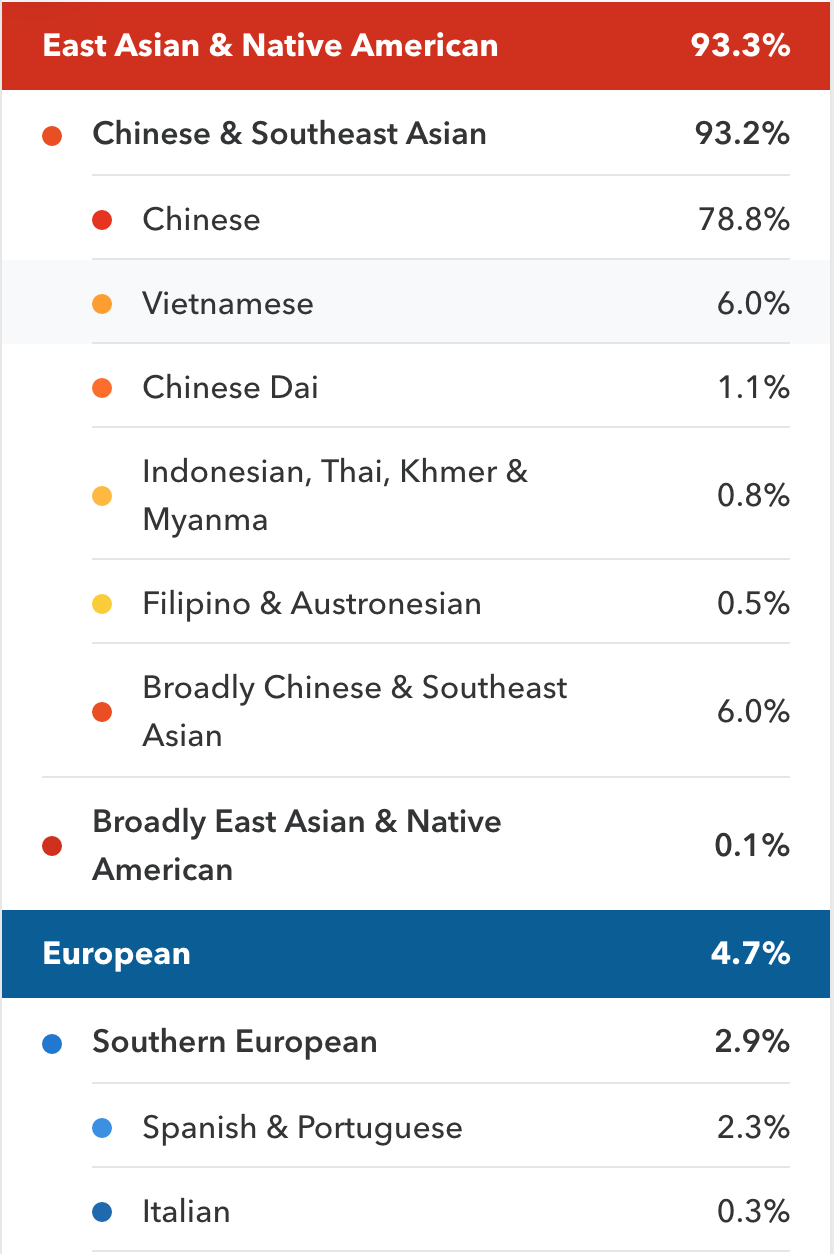Tap the European 4.7% header
The width and height of the screenshot is (834, 1254).
point(416,953)
